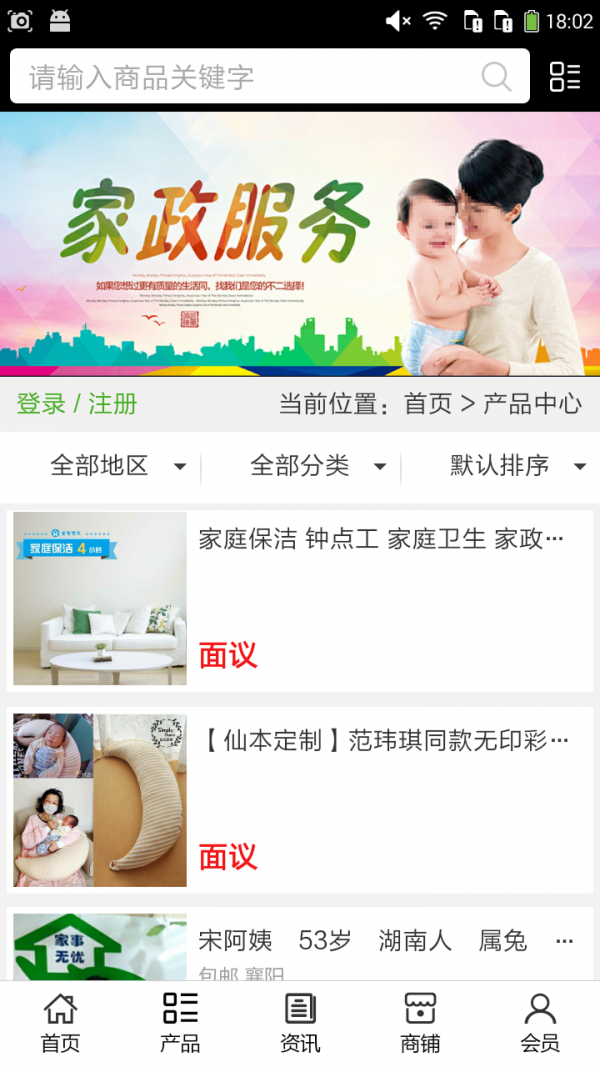Open the 仙本定制 范玮琪同款 product card

[x=300, y=800]
